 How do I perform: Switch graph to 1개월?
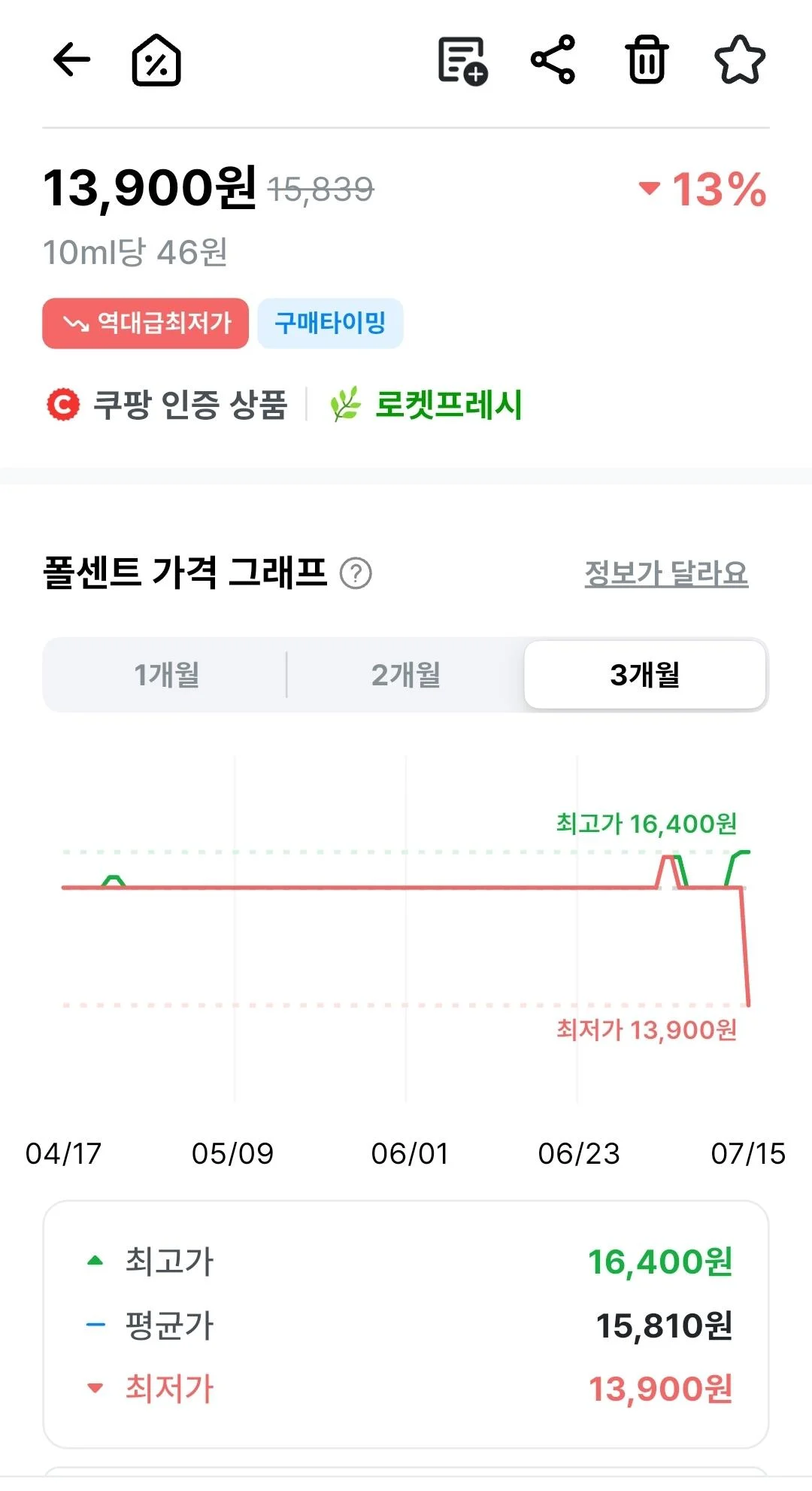[166, 675]
